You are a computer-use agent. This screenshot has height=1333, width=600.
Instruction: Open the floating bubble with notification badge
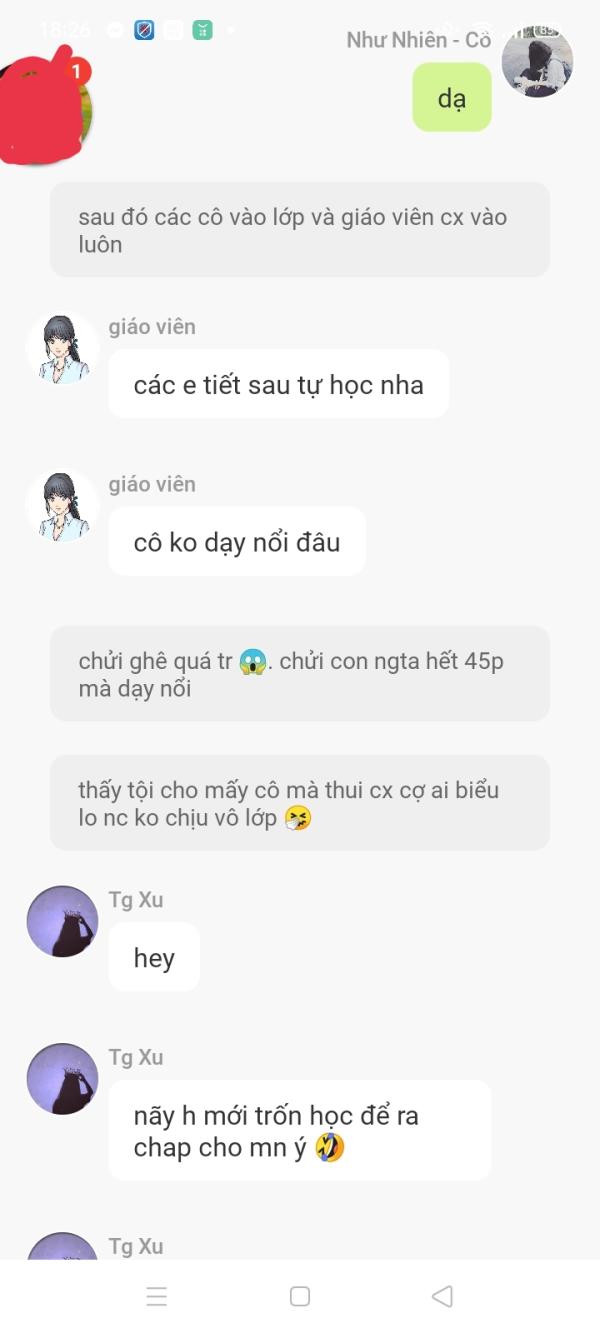pos(45,108)
